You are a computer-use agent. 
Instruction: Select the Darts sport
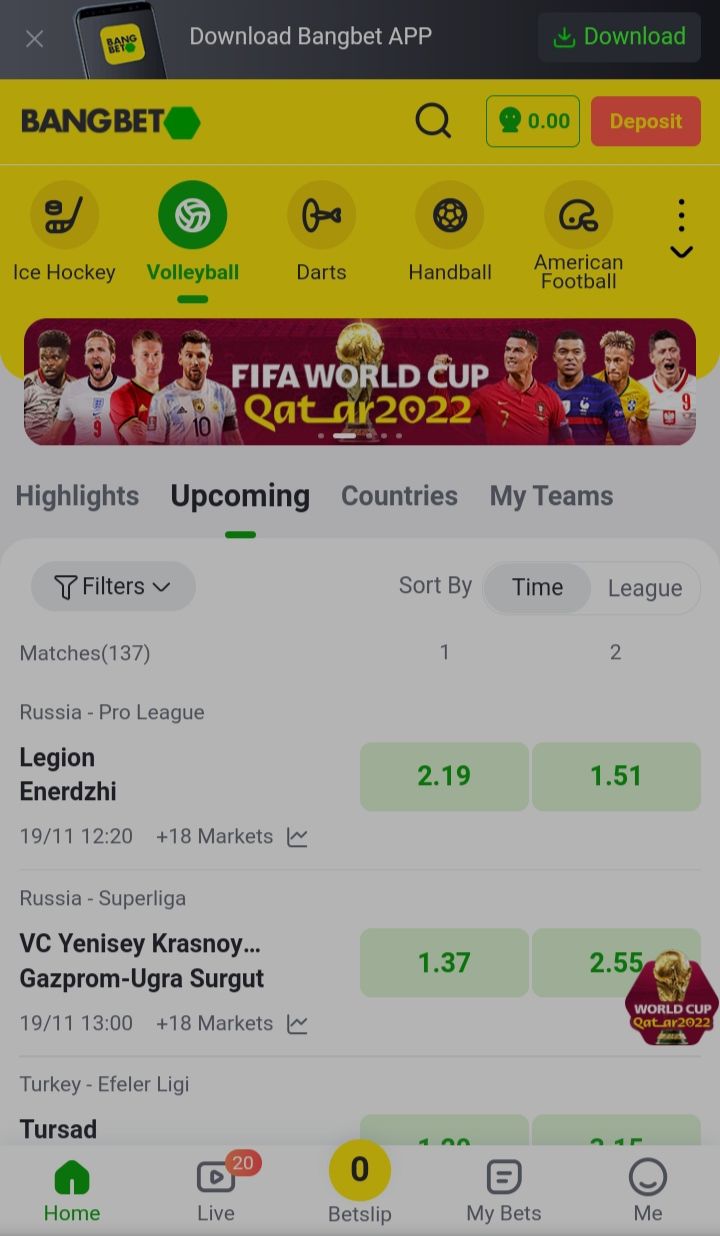click(321, 232)
